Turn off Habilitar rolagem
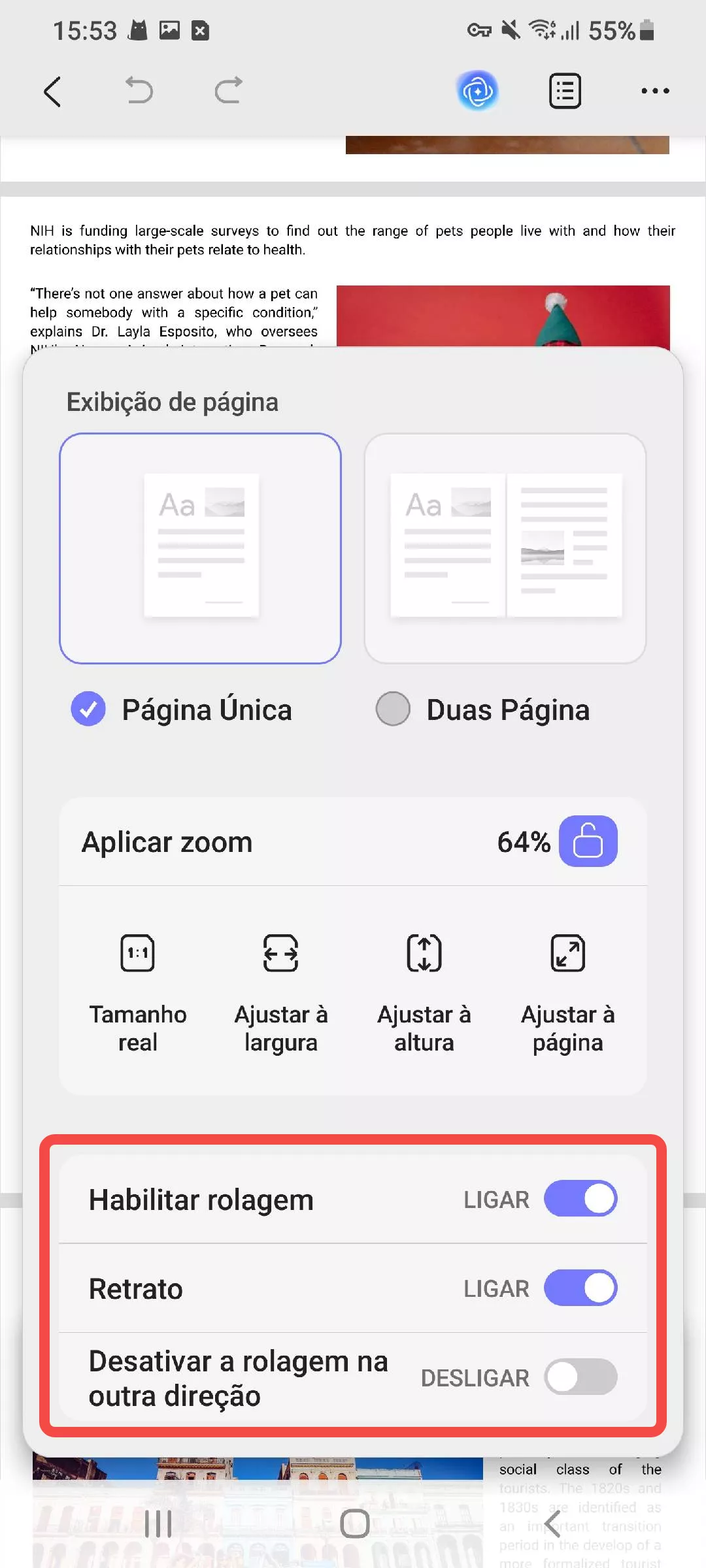 pyautogui.click(x=580, y=1199)
